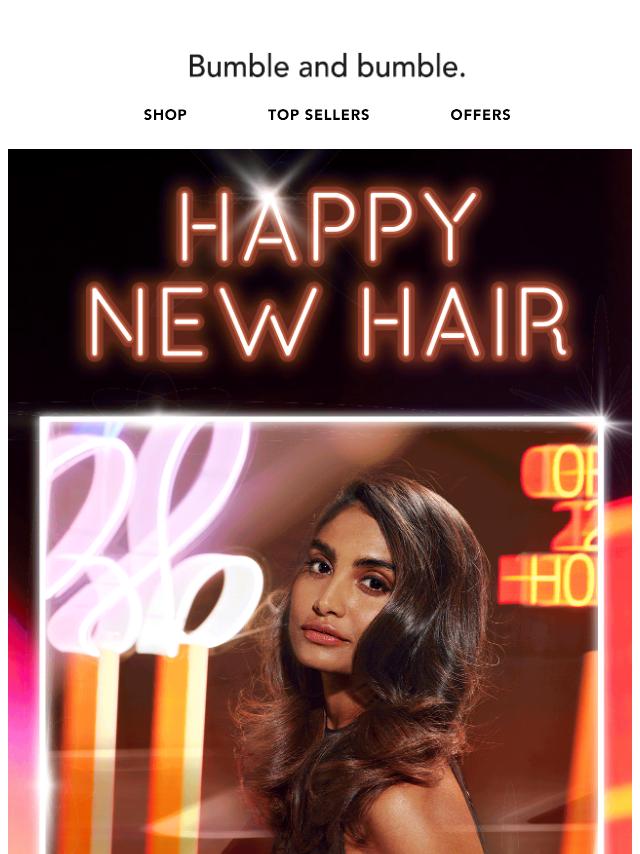Go to TOP SELLERS

[x=318, y=115]
